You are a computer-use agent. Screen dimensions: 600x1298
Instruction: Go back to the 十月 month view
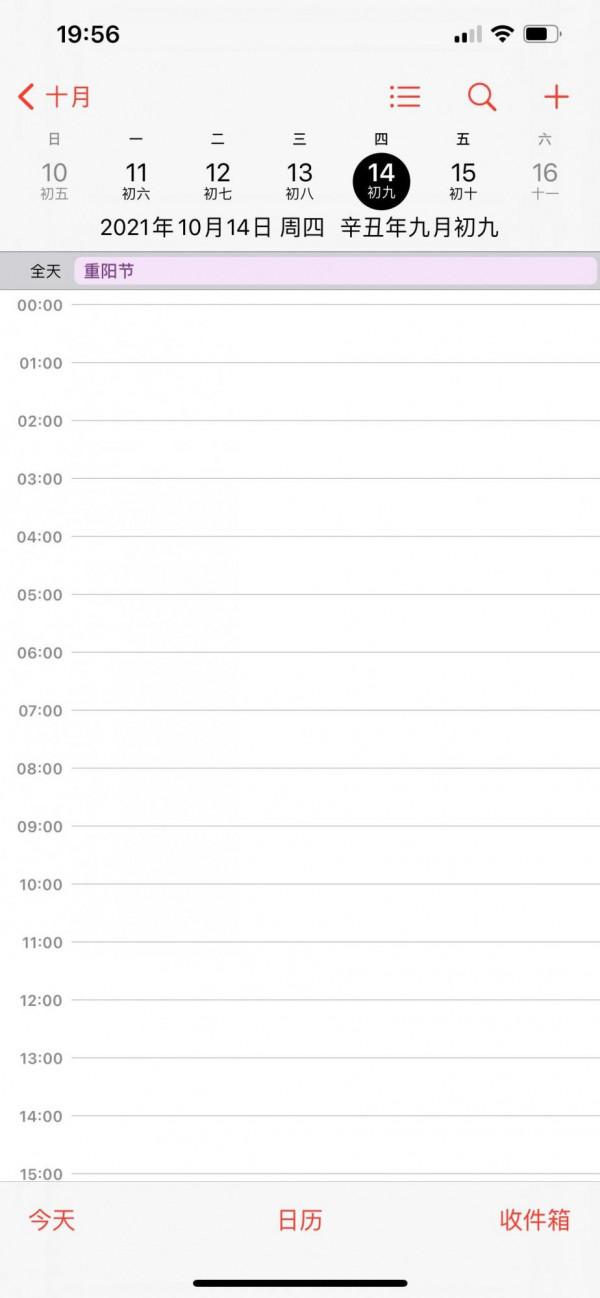[x=55, y=97]
